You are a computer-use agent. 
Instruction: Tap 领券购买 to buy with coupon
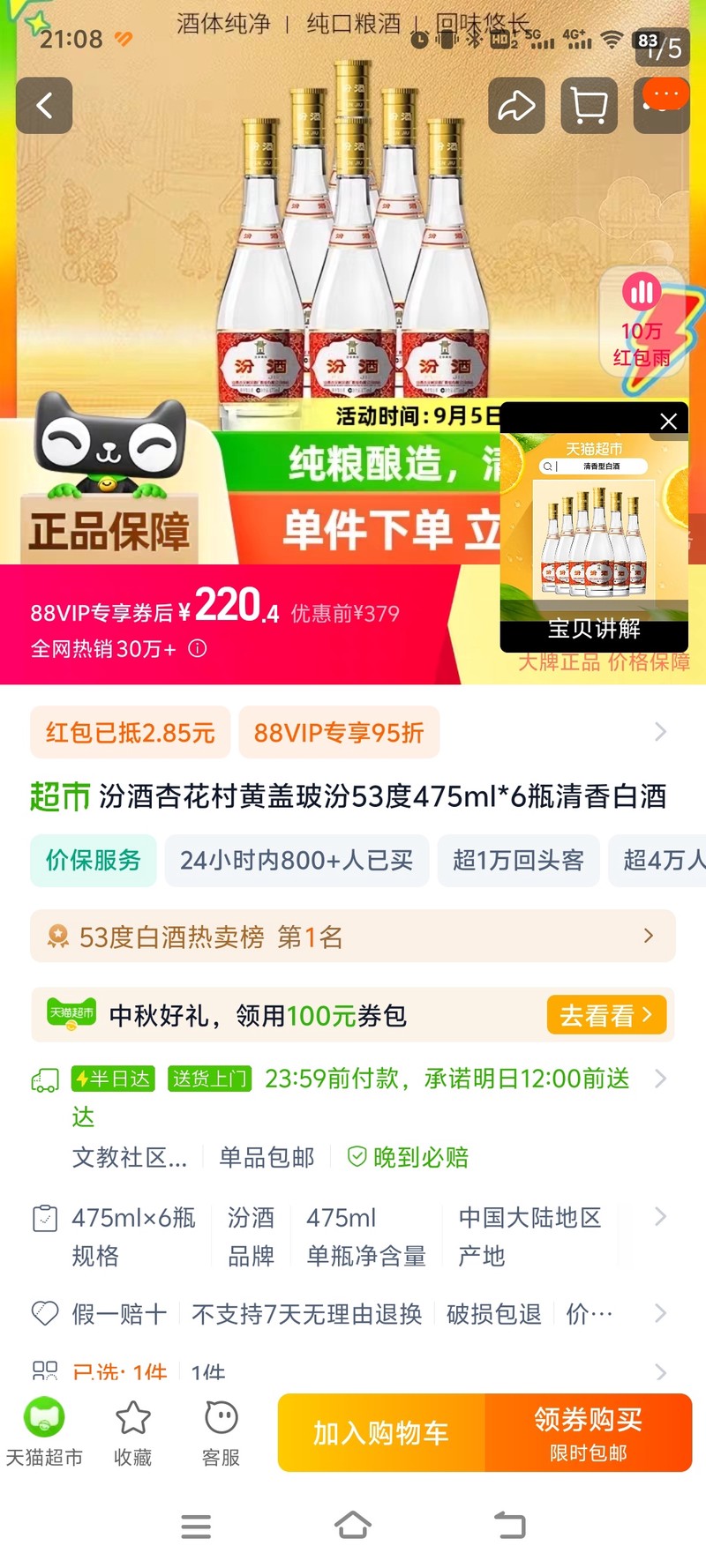[588, 1433]
